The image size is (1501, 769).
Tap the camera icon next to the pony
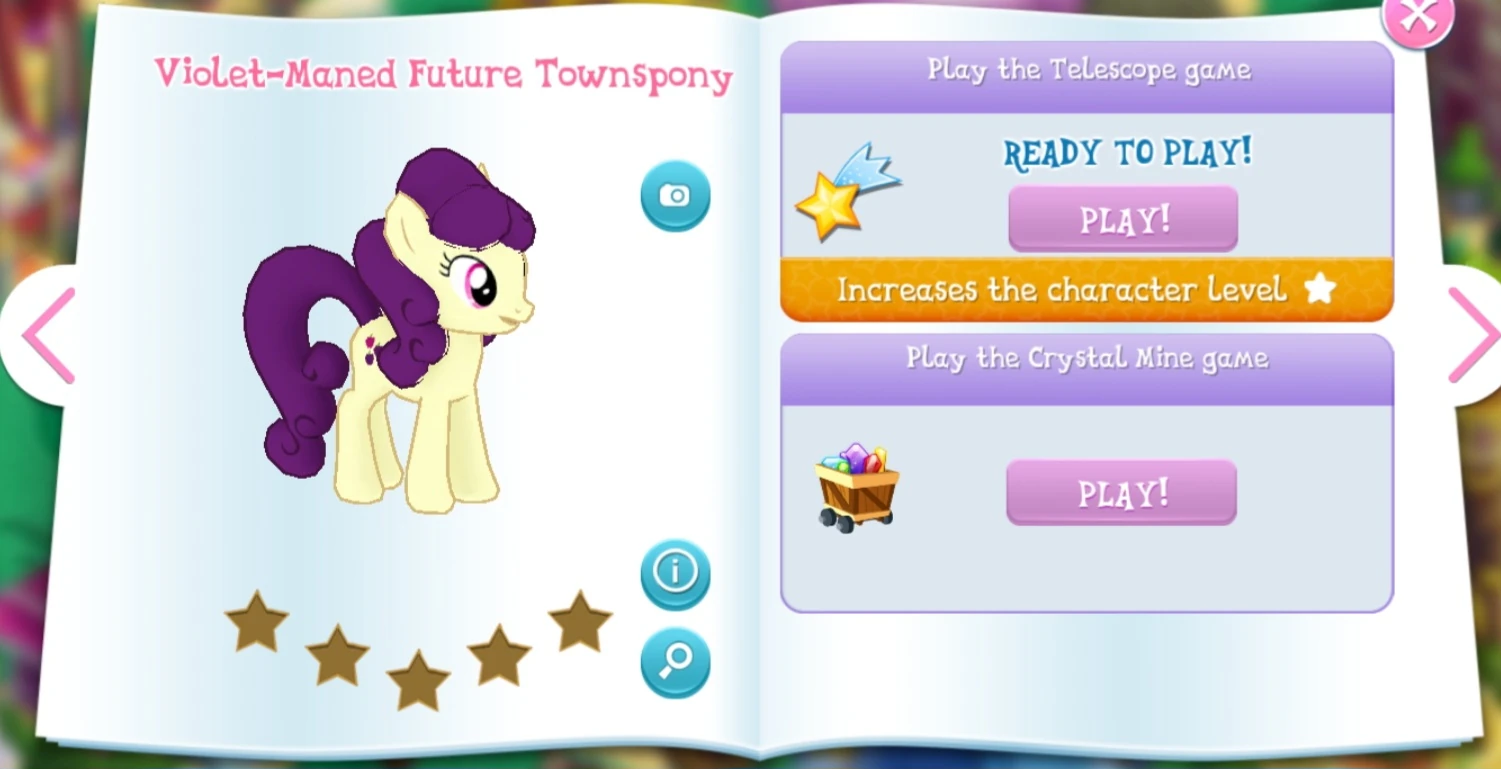(x=675, y=196)
